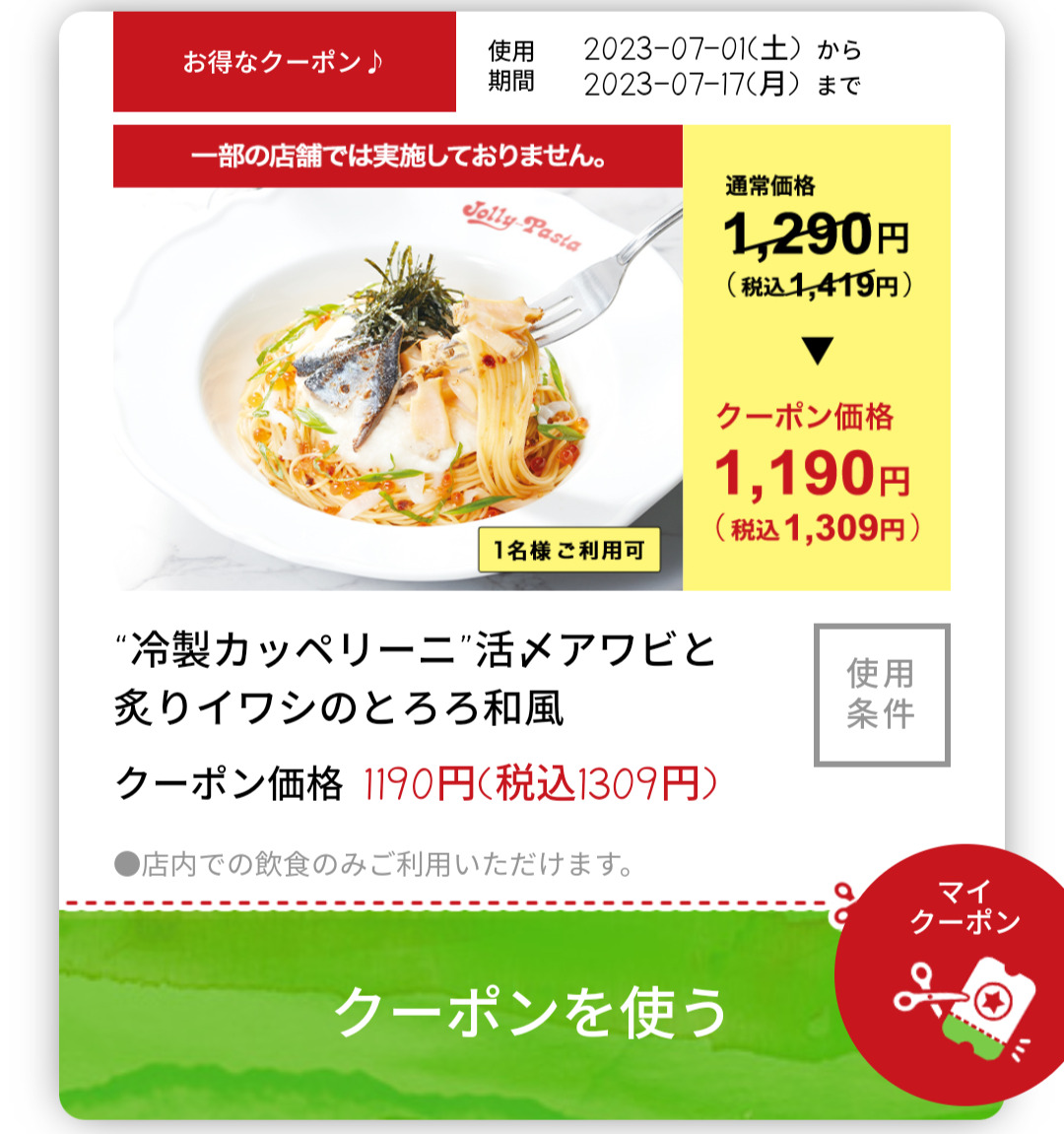Open the 使用条件 usage conditions
Image resolution: width=1064 pixels, height=1134 pixels.
point(882,695)
